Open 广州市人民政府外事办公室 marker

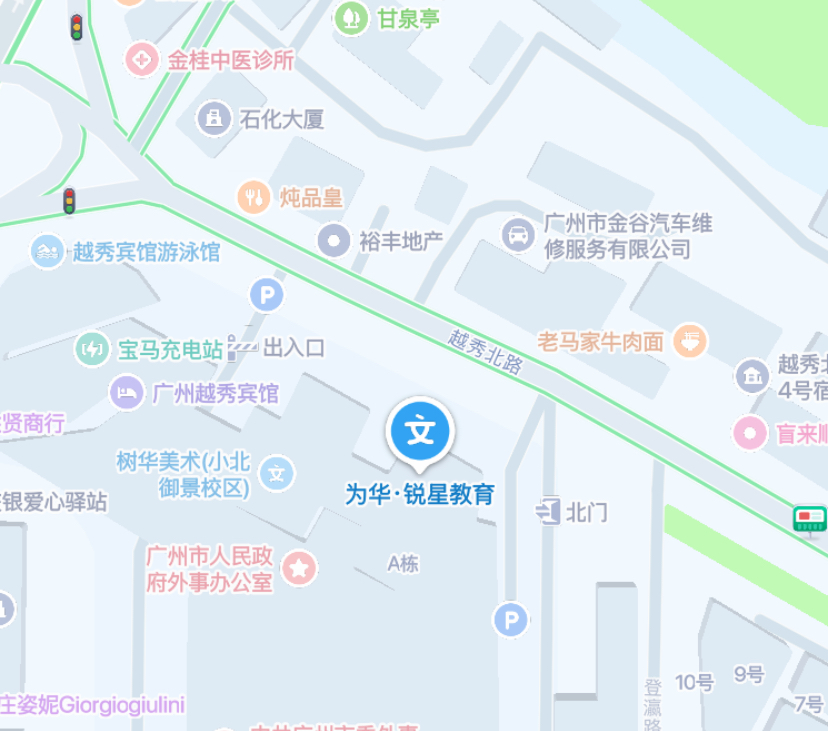299,569
